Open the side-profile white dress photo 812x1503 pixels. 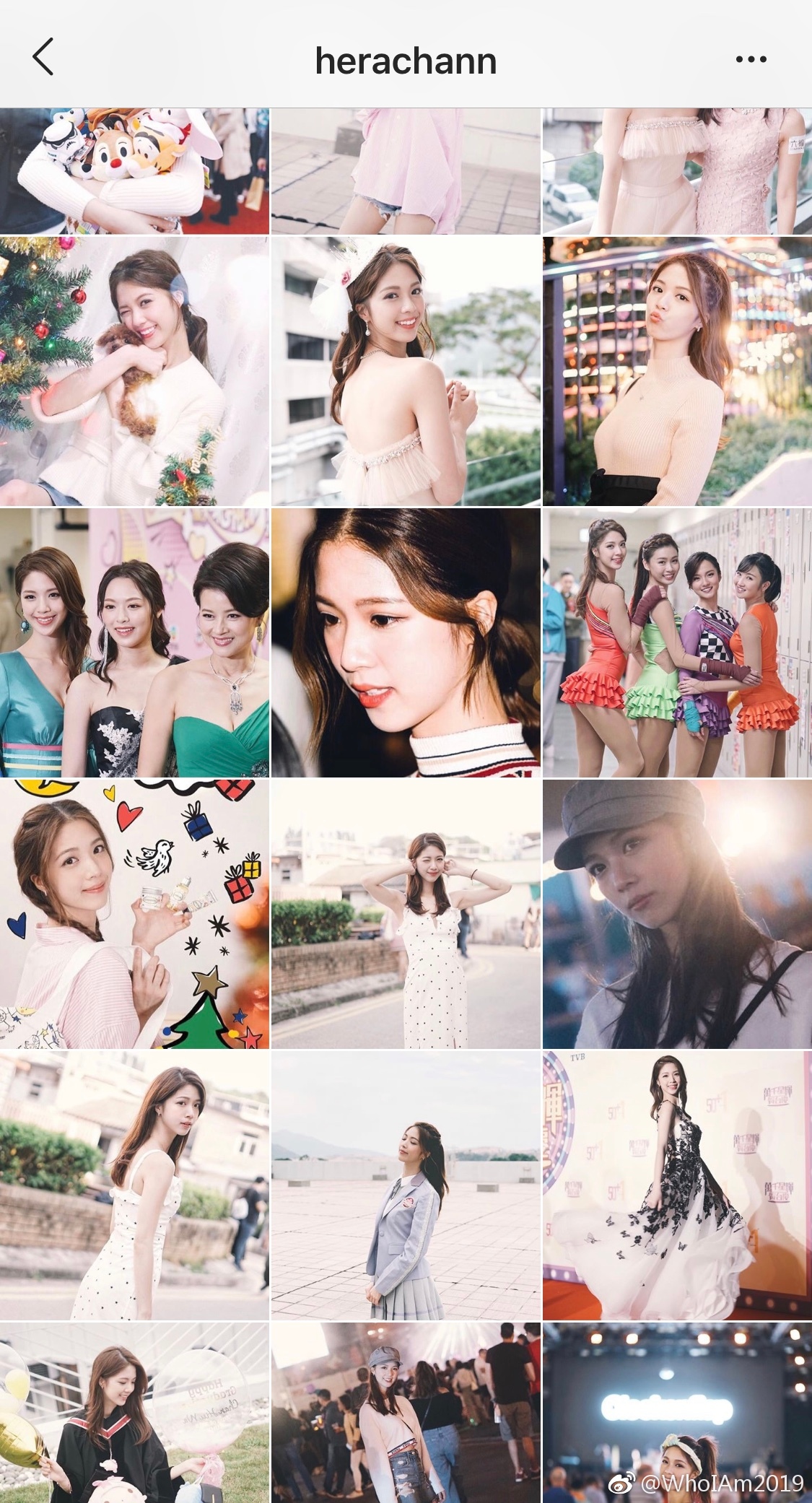tap(134, 1185)
